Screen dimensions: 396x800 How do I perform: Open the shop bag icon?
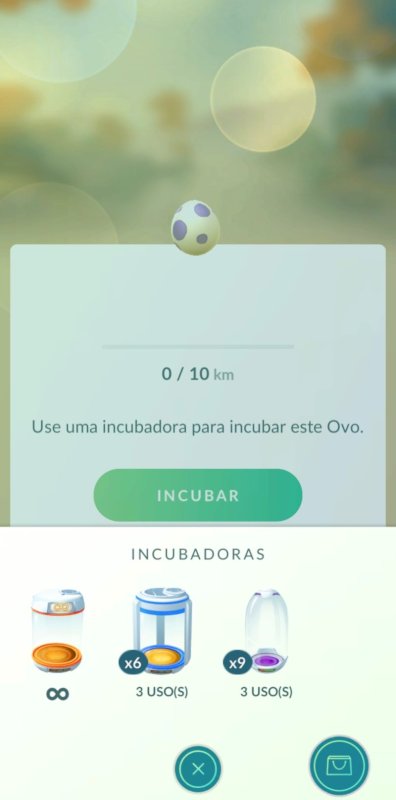339,765
